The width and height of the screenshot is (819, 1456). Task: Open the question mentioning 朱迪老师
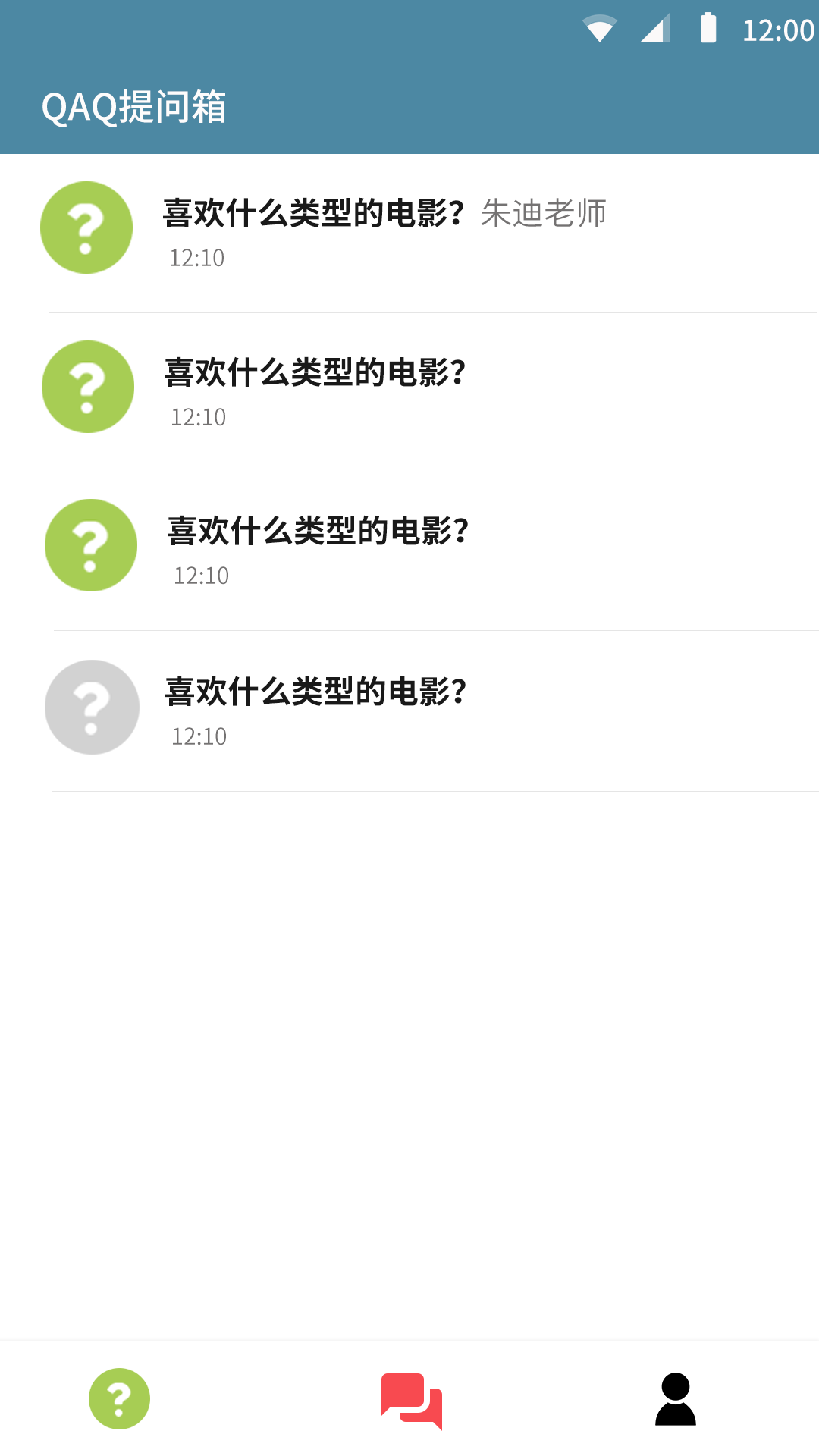[409, 234]
